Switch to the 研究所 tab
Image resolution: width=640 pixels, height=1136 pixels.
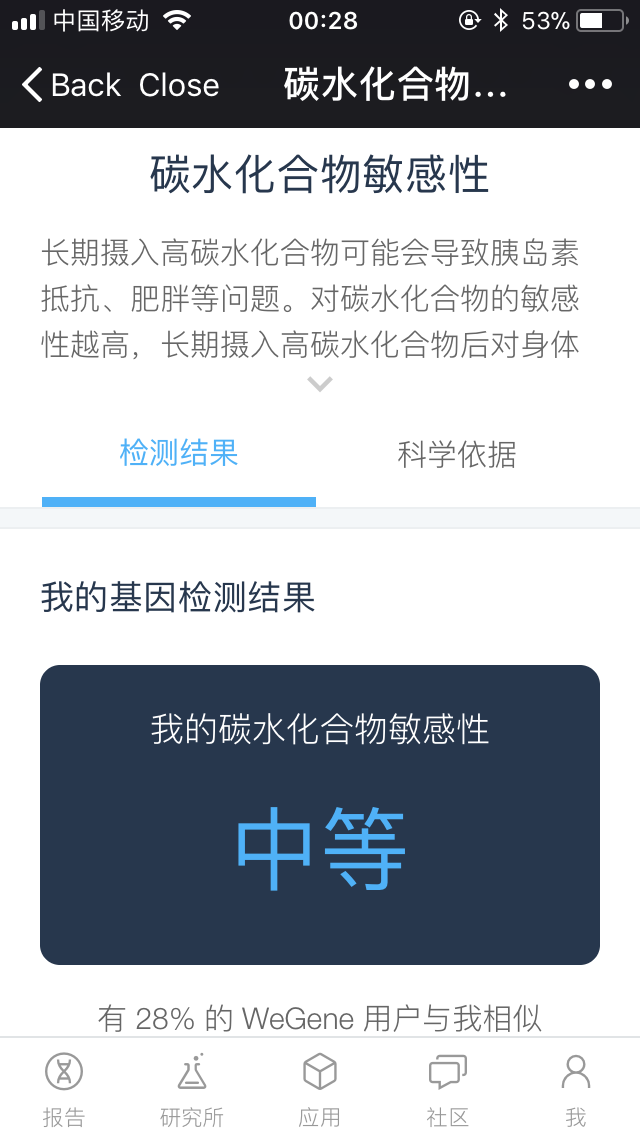[x=192, y=1088]
